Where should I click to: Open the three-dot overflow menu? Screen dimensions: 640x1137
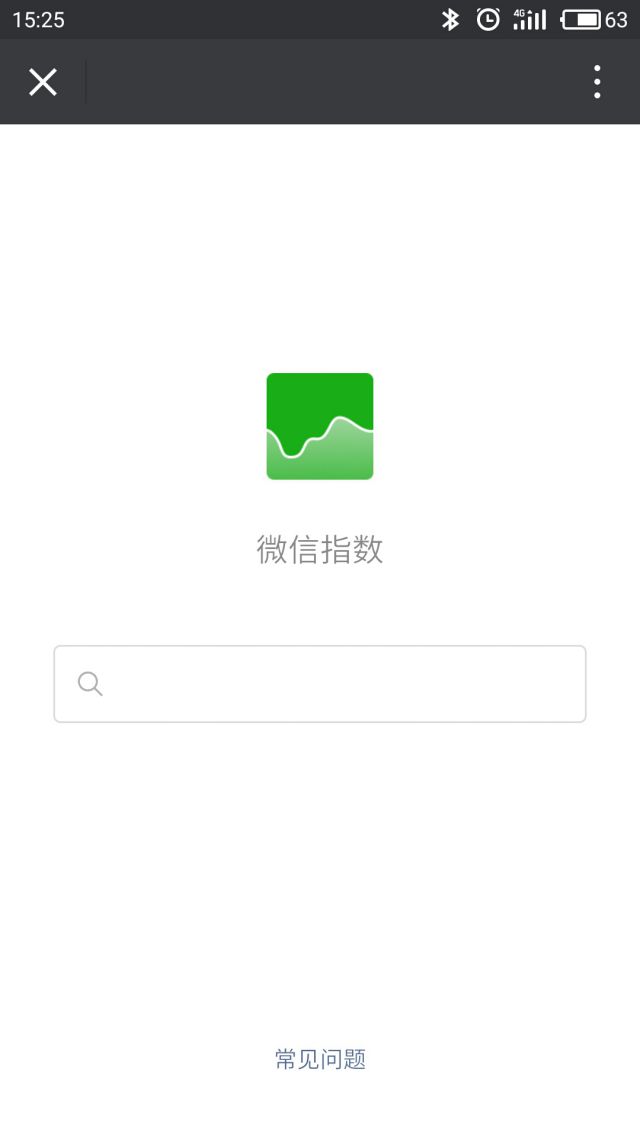point(597,82)
